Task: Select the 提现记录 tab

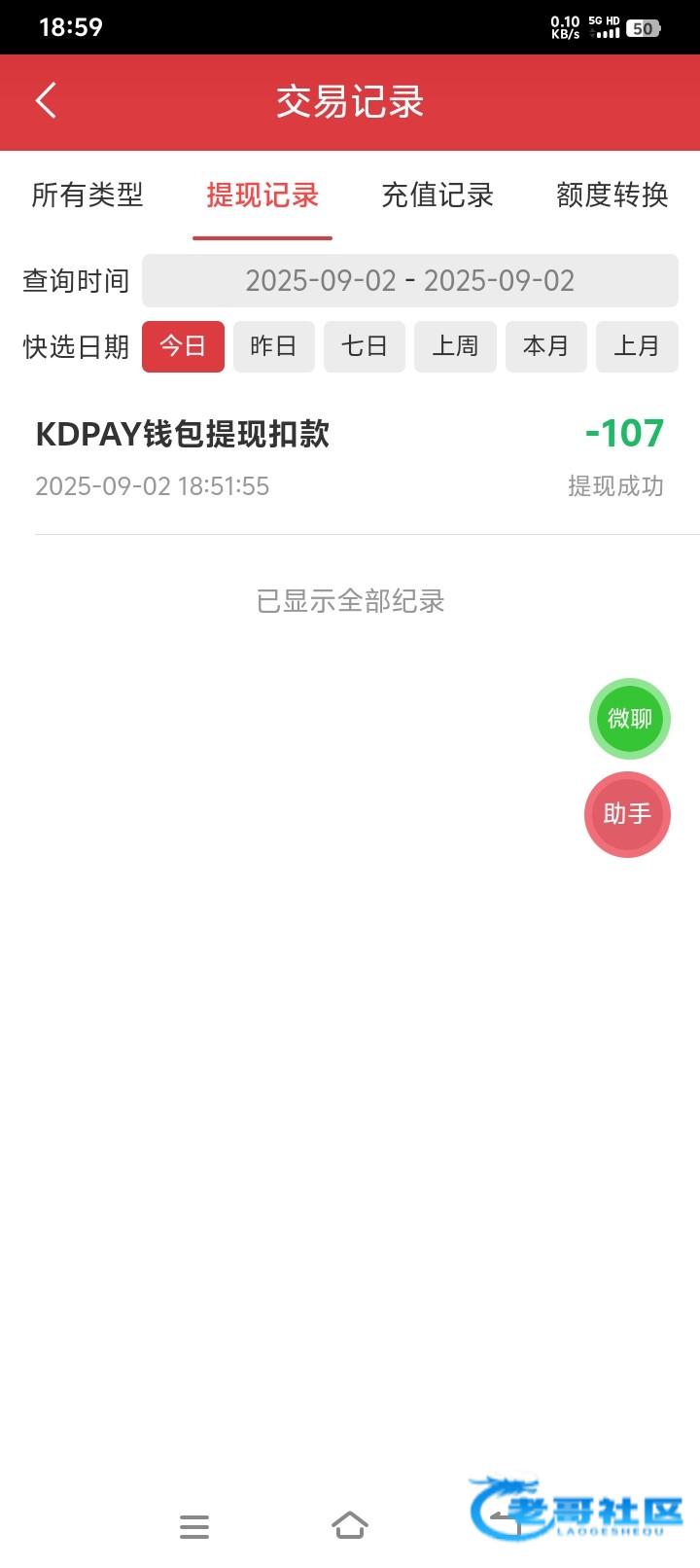Action: pos(262,196)
